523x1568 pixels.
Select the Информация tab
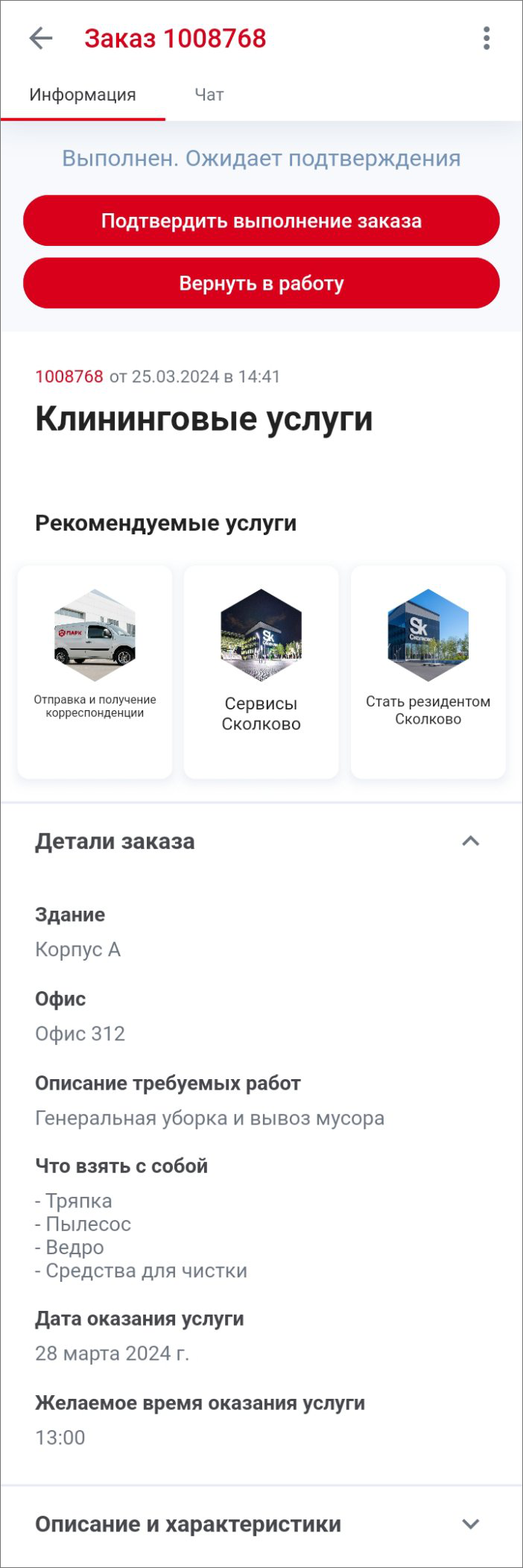83,95
